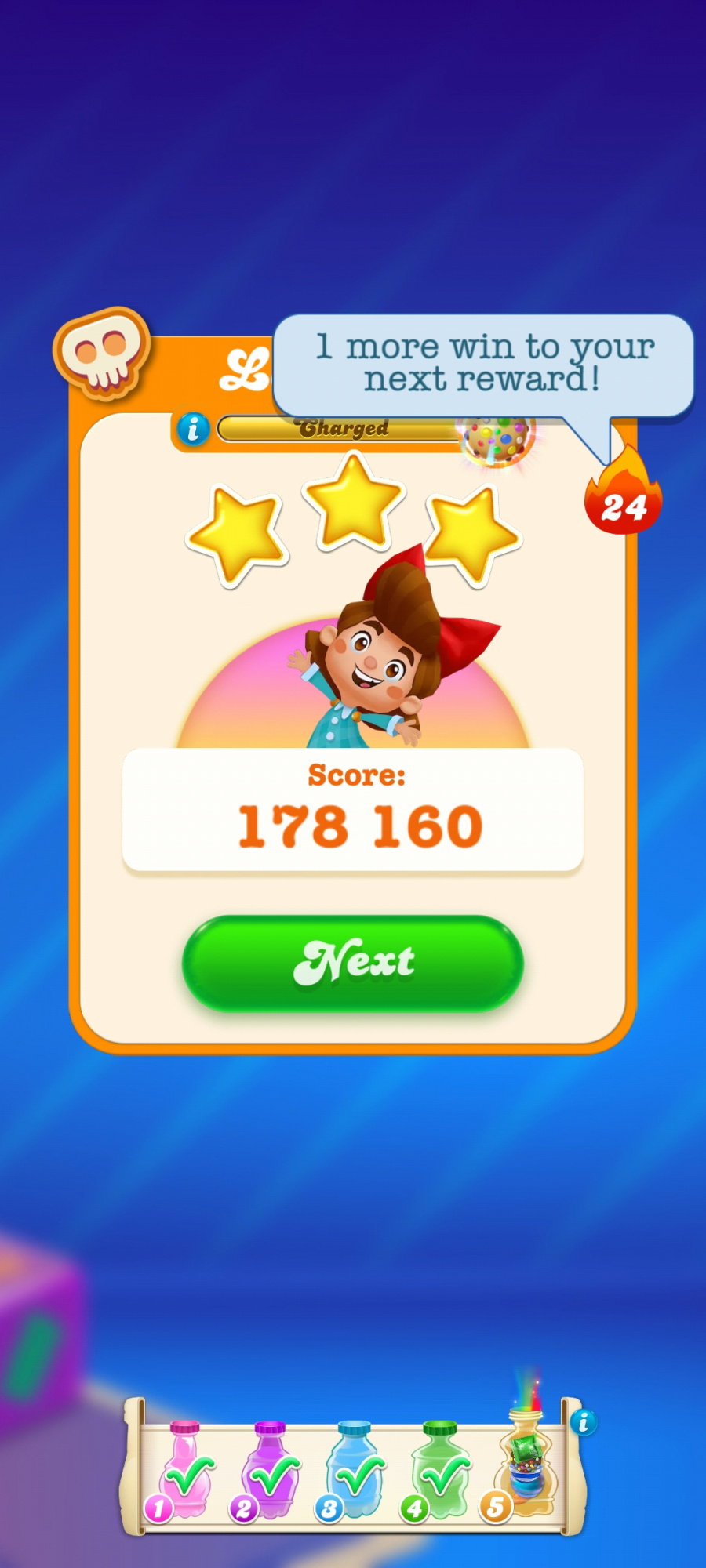Tap the green Next button
This screenshot has width=706, height=1568.
(353, 962)
